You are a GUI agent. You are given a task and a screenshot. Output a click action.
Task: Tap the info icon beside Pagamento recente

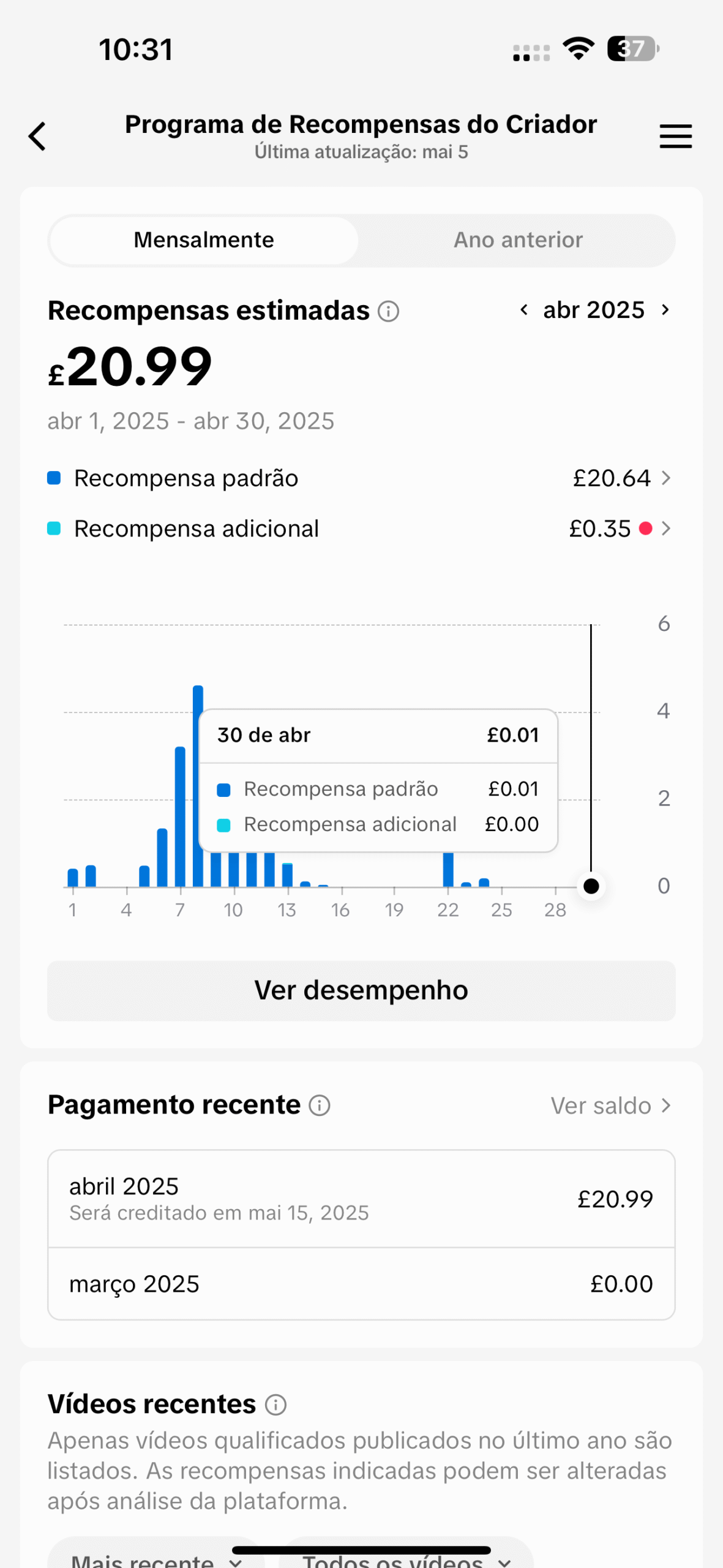pyautogui.click(x=319, y=1106)
